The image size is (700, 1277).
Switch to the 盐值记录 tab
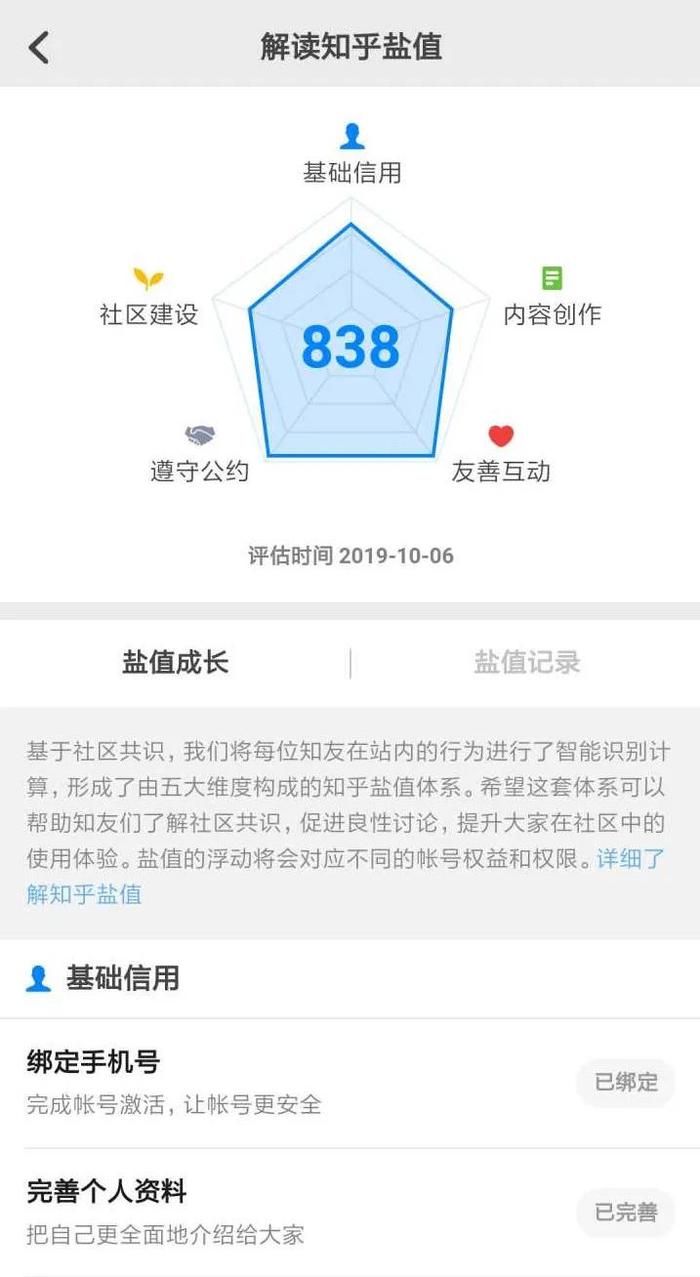(526, 662)
